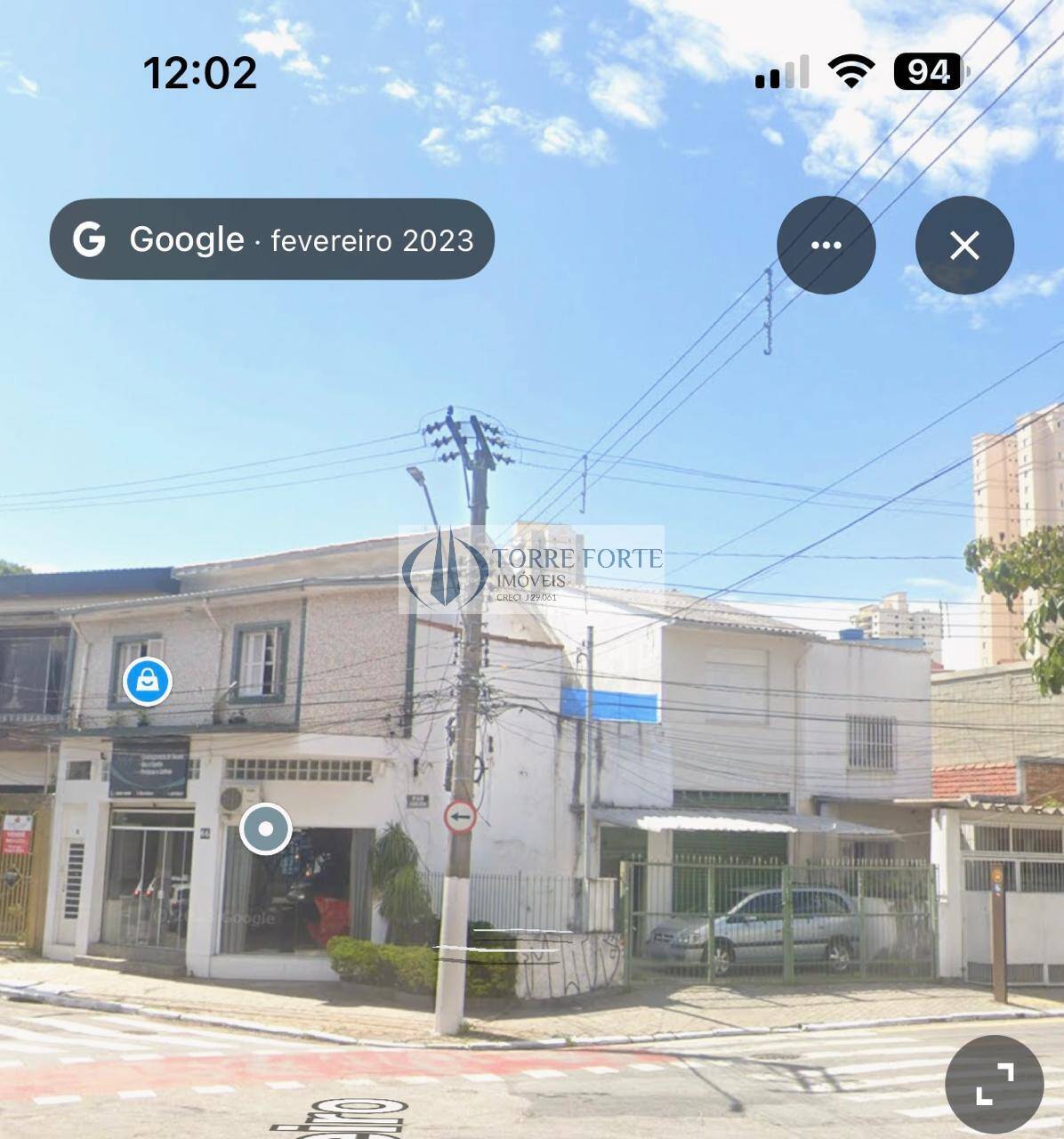
Task: Expand Street View to full screen
Action: click(x=994, y=1084)
